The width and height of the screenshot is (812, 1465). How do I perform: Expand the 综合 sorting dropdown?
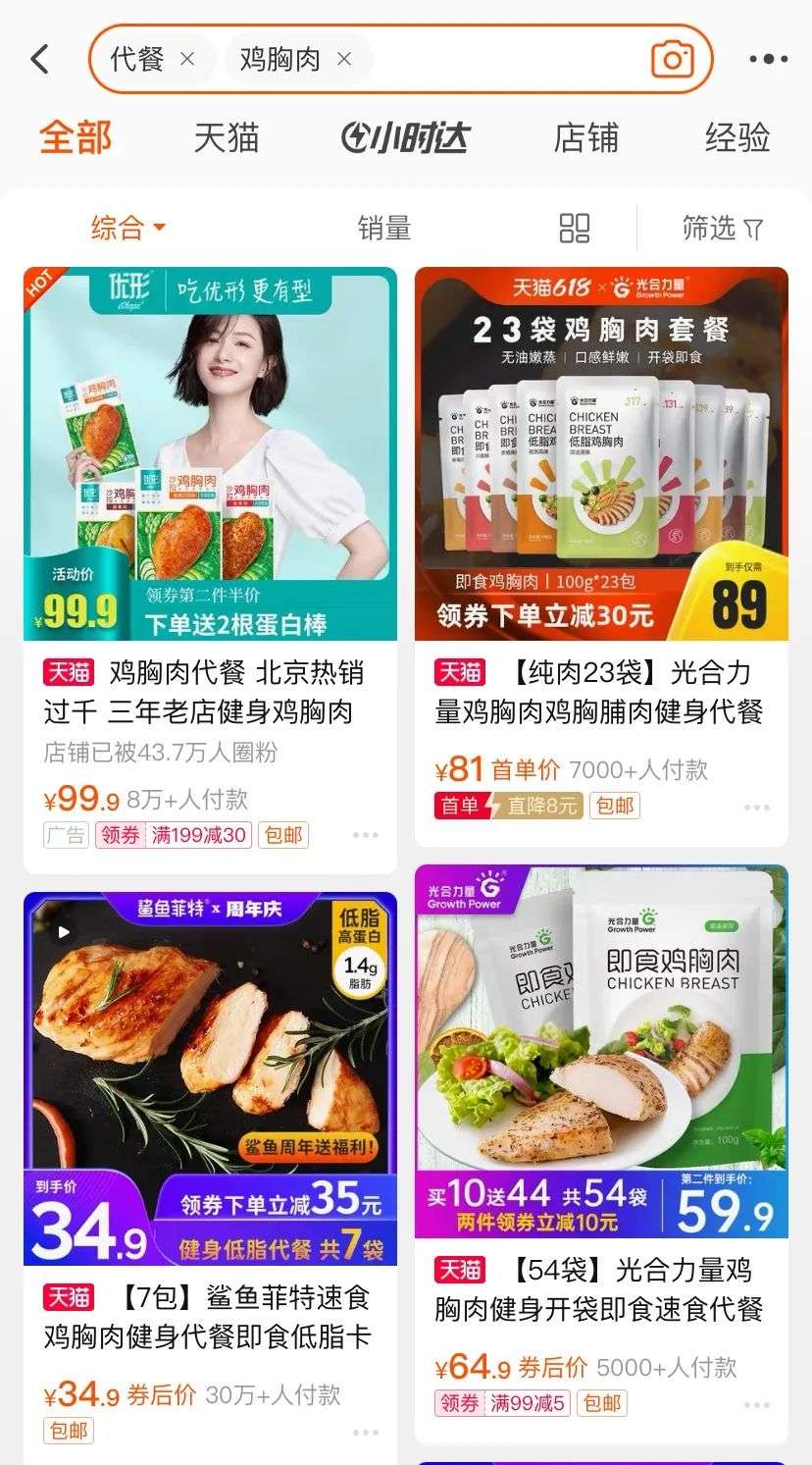pos(128,229)
